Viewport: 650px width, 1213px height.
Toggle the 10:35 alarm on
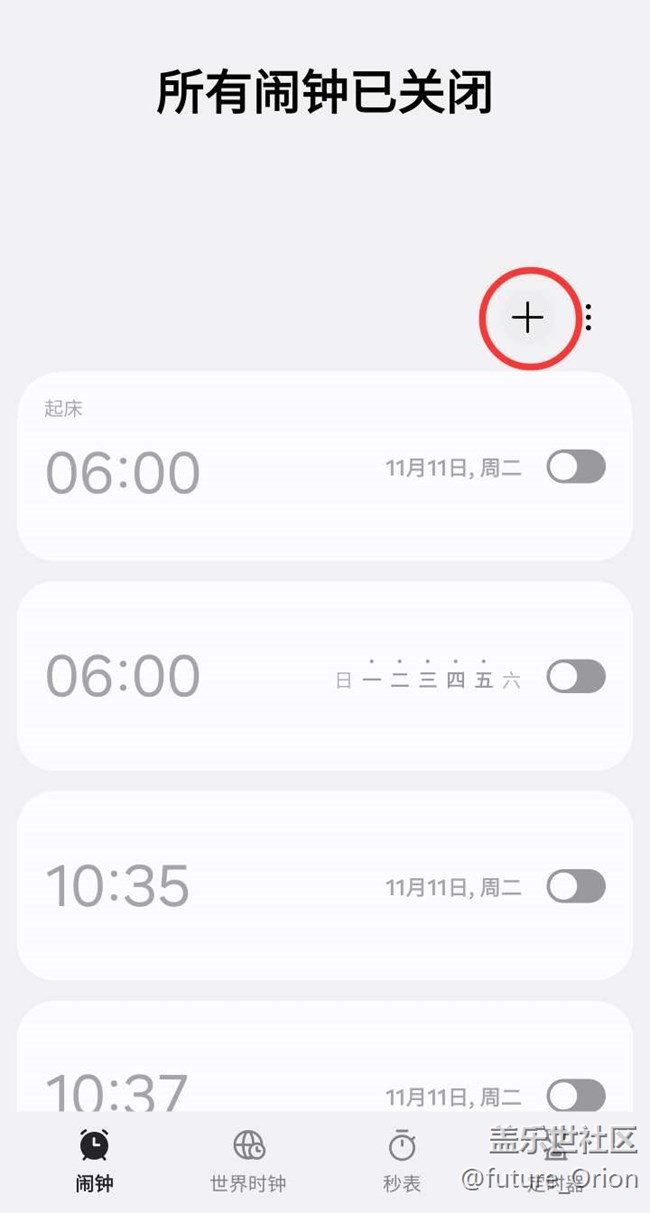pos(576,886)
